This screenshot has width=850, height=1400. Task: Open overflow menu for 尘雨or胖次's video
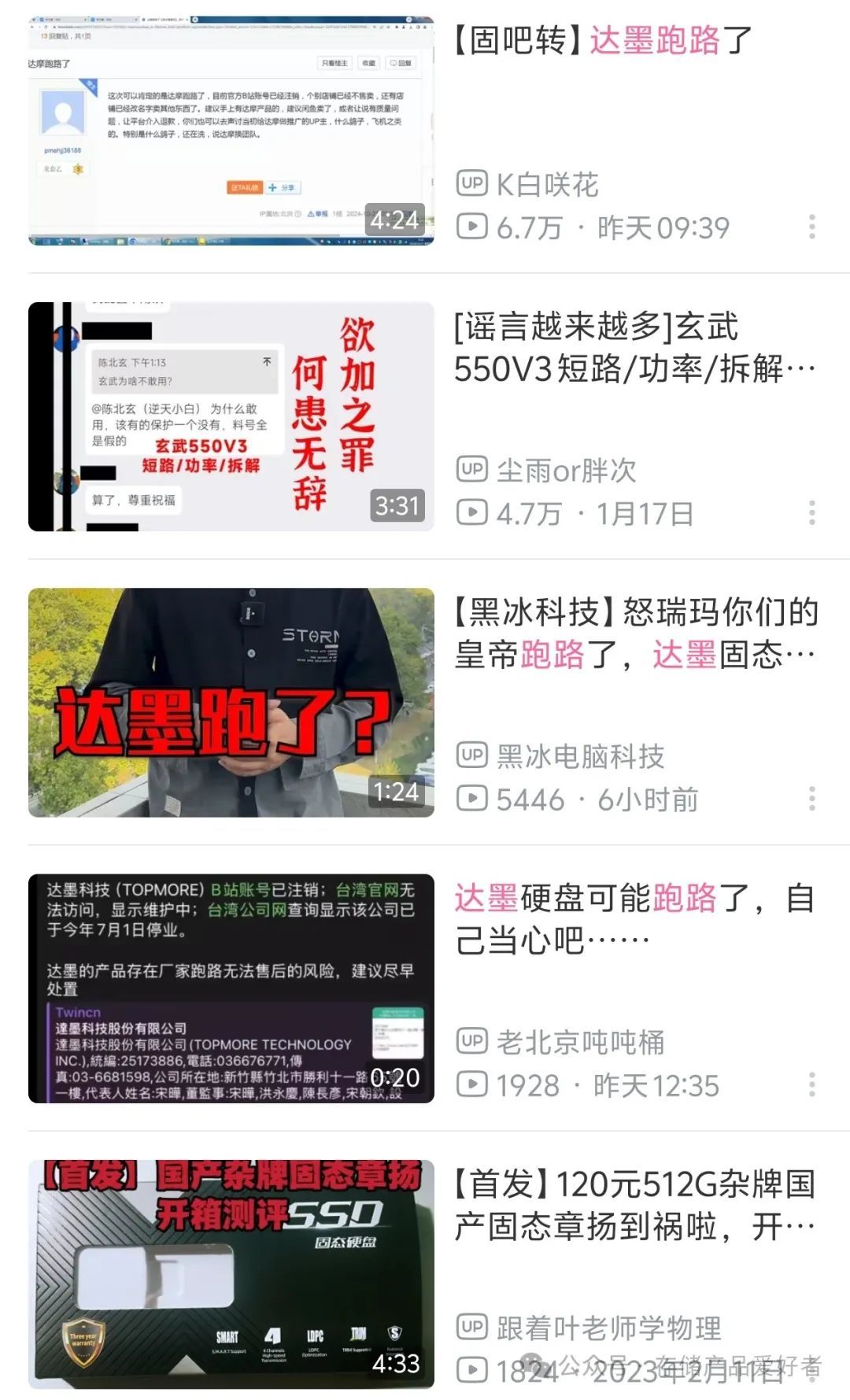point(811,513)
